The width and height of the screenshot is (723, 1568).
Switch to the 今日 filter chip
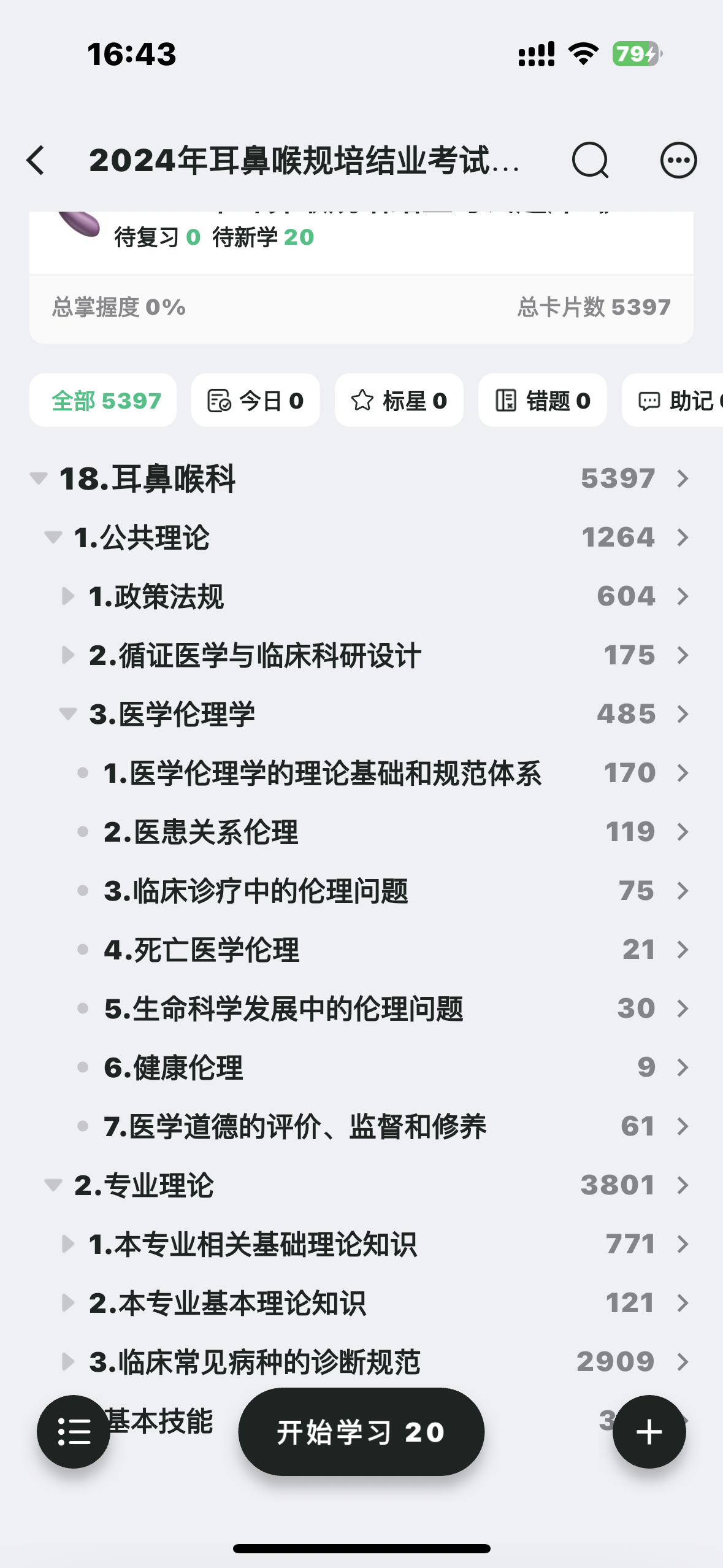255,401
